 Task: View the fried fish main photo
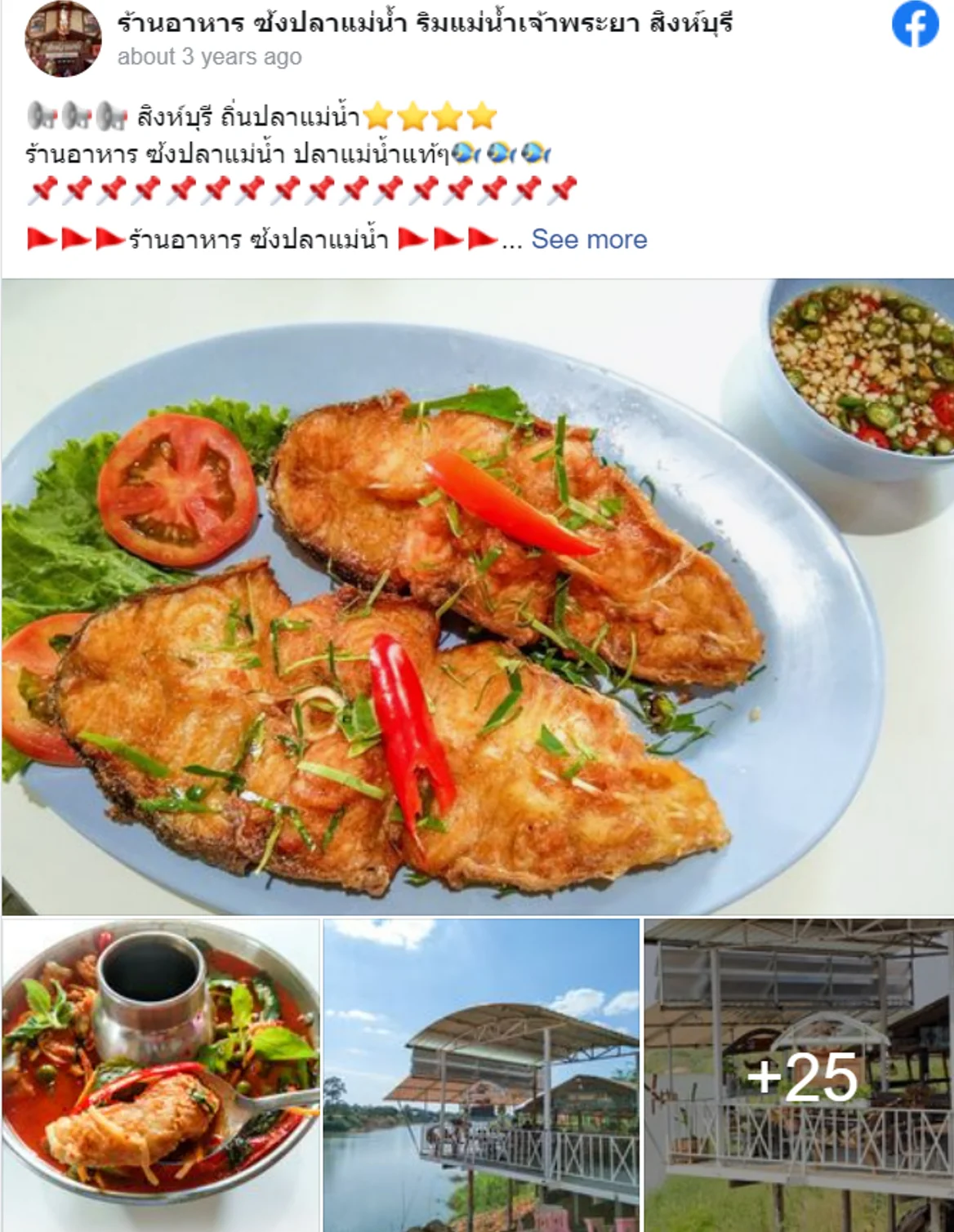click(x=408, y=596)
